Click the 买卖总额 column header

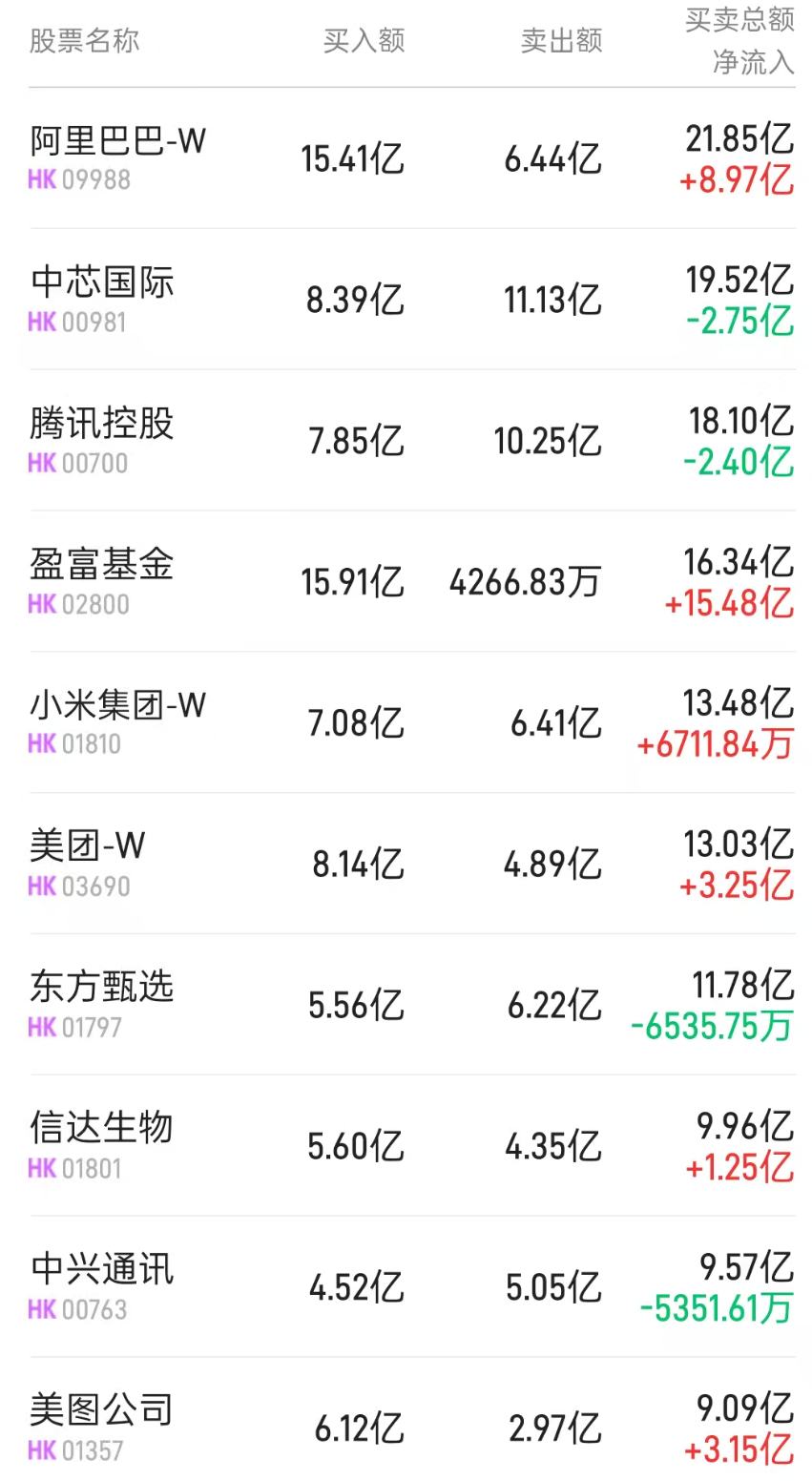[738, 21]
